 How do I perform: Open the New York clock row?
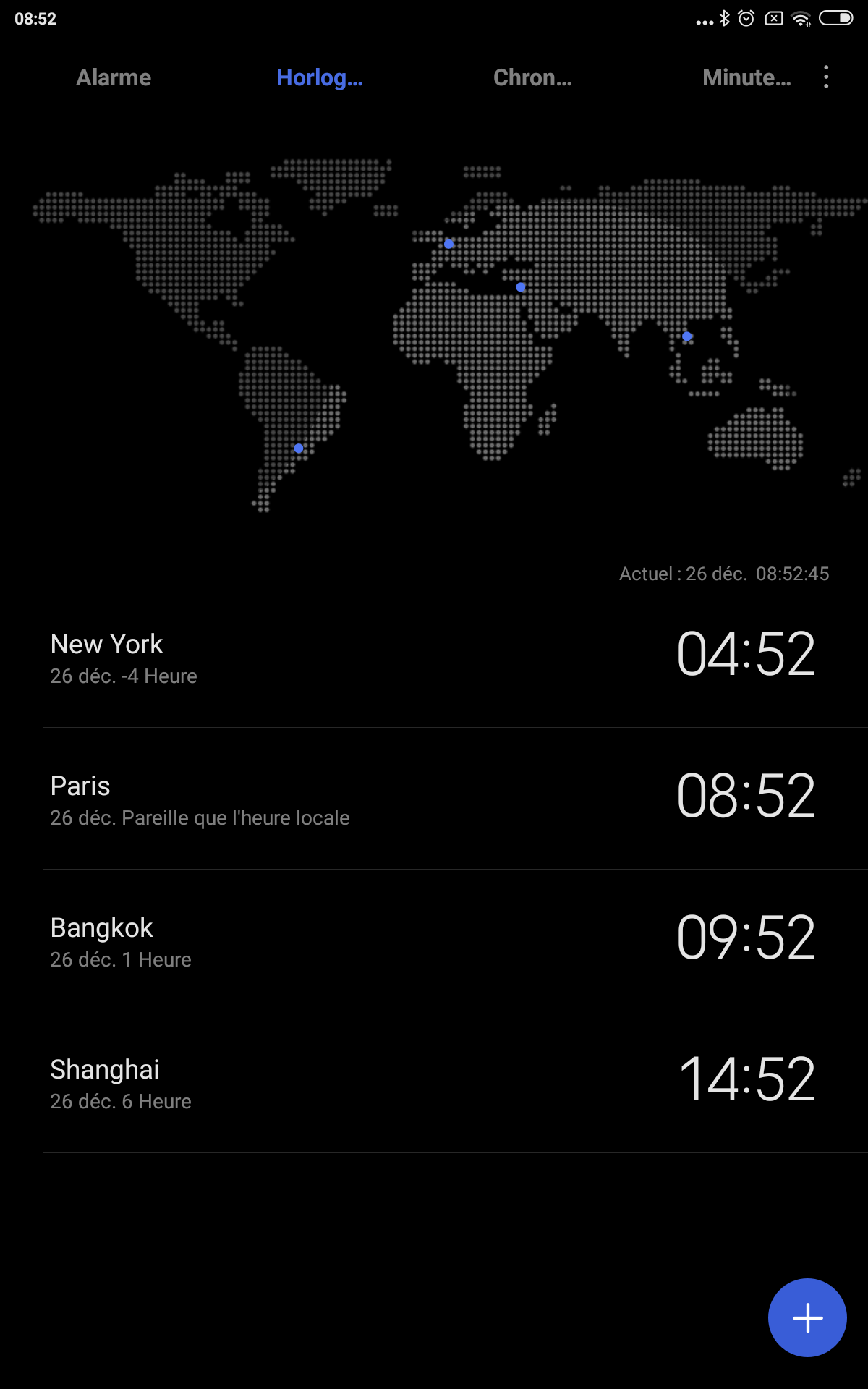pos(434,657)
